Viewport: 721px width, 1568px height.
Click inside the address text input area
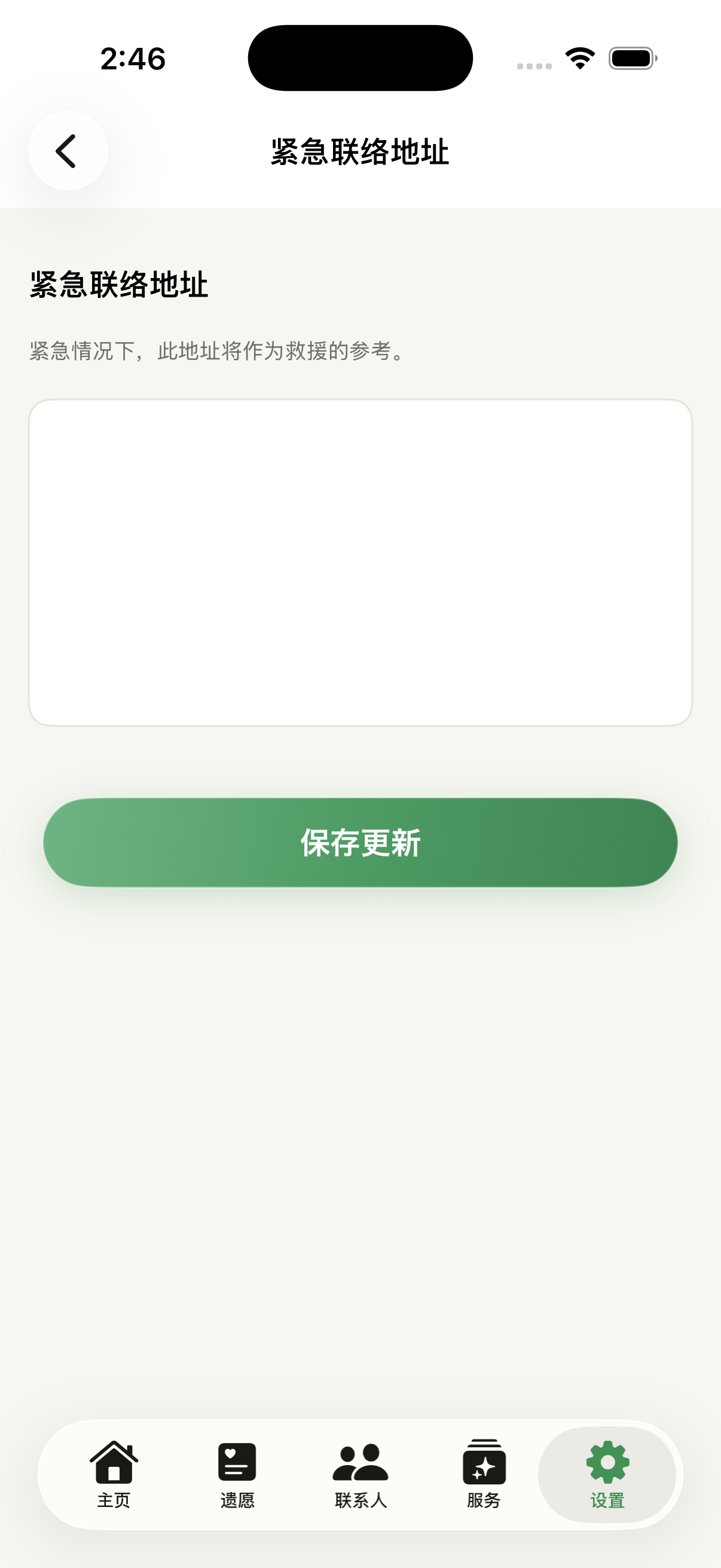pos(360,560)
